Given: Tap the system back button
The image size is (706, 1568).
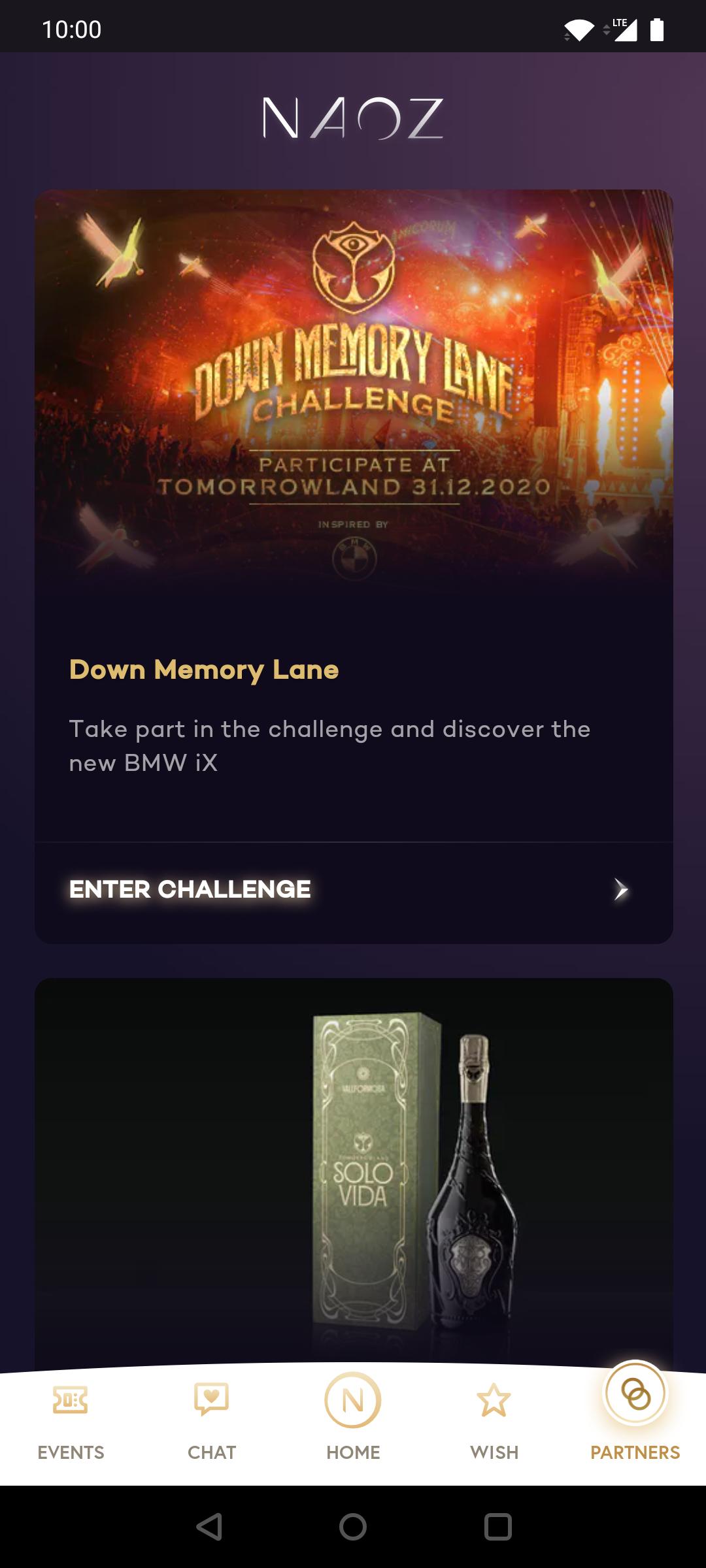Looking at the screenshot, I should click(x=210, y=1527).
